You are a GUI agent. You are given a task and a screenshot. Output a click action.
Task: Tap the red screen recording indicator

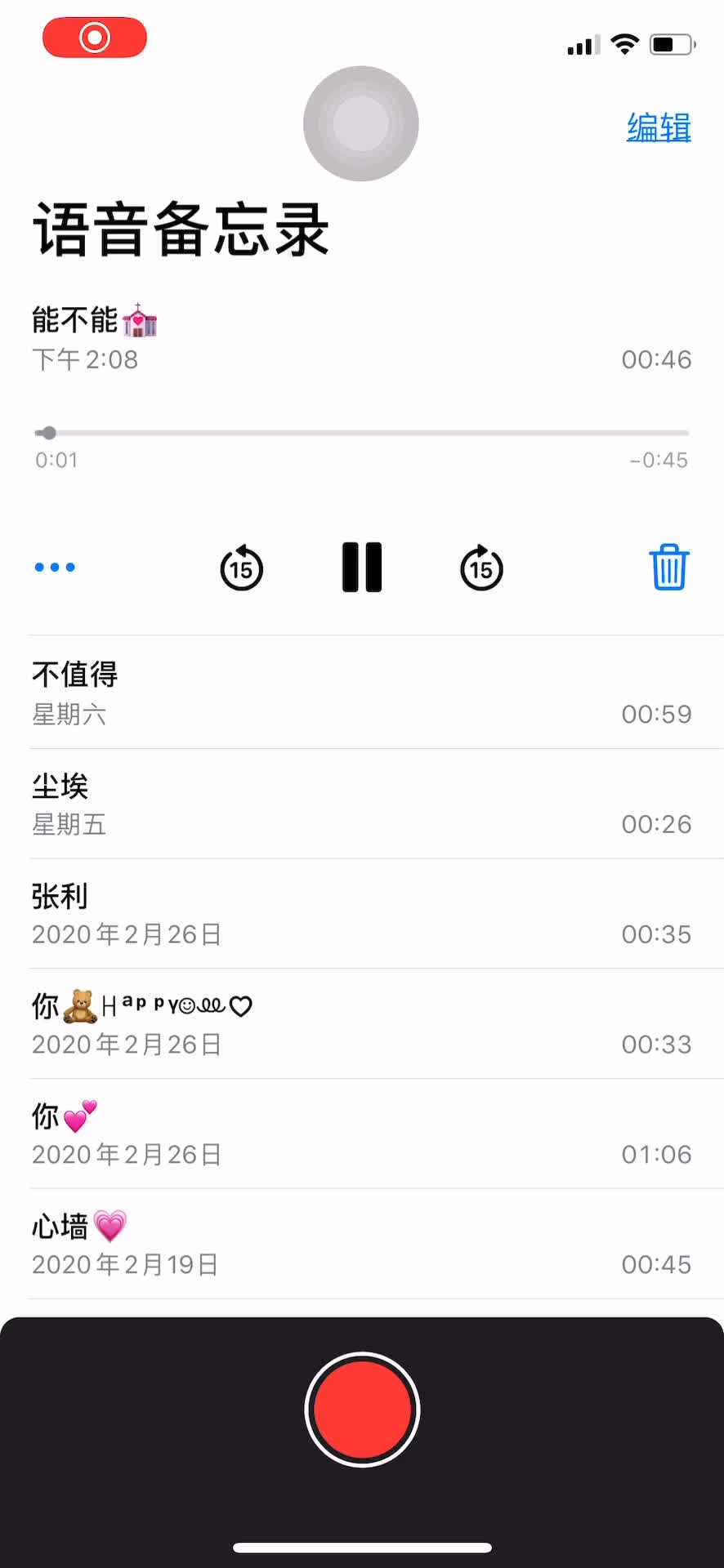coord(95,38)
